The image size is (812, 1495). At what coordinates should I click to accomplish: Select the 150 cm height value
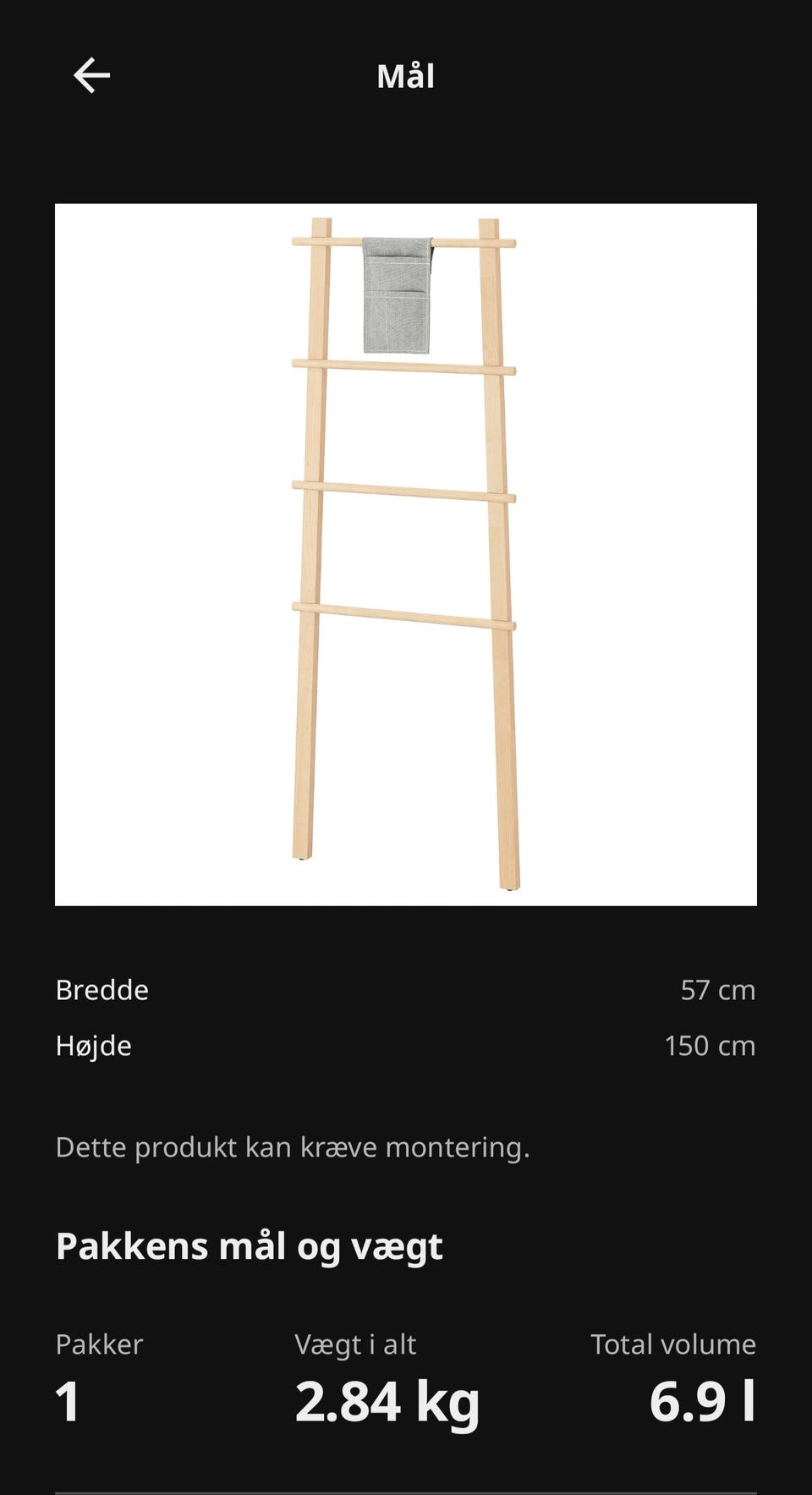click(710, 1046)
